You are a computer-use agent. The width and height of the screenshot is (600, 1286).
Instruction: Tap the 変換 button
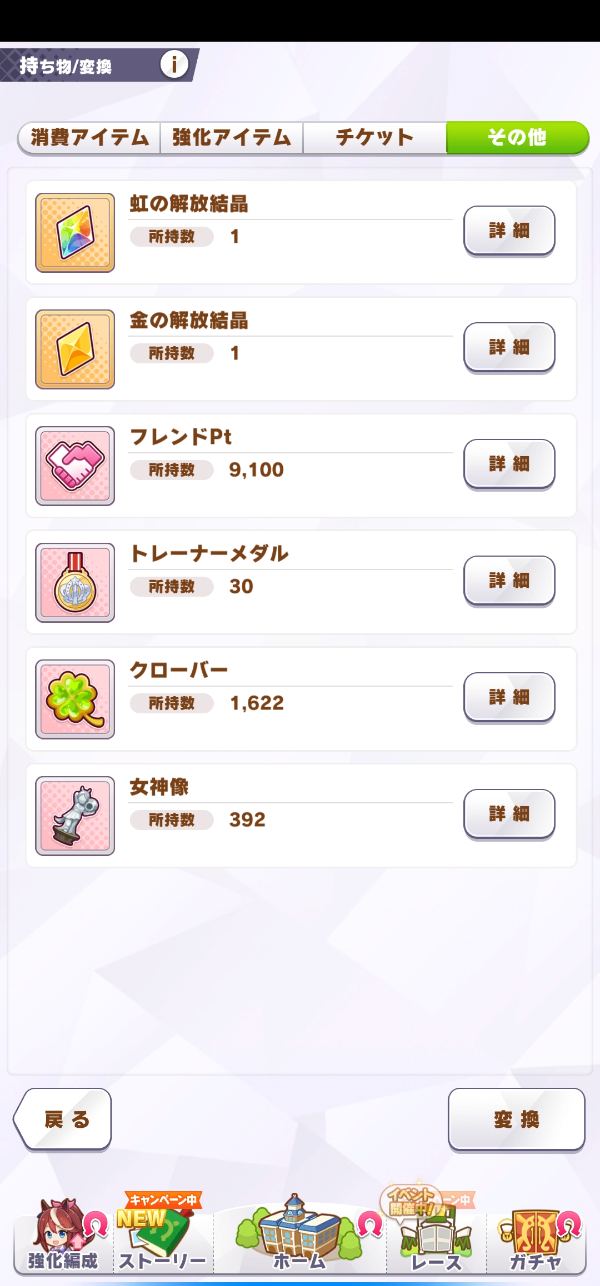click(516, 1119)
